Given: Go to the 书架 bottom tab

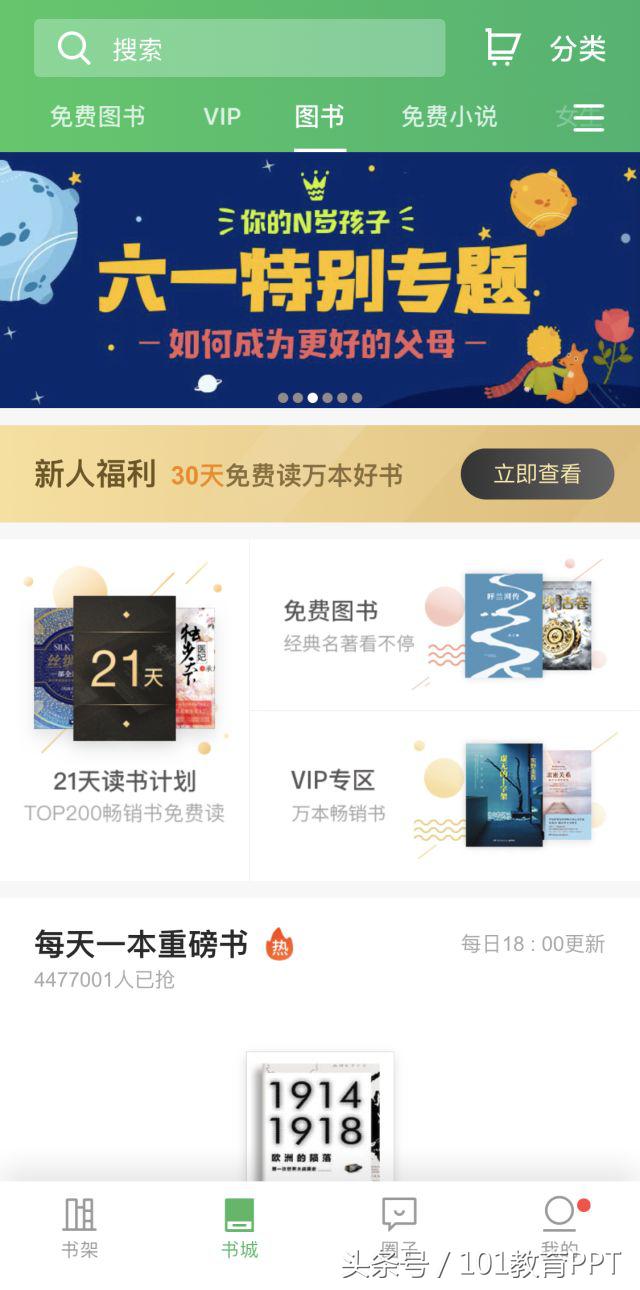Looking at the screenshot, I should click(80, 1229).
